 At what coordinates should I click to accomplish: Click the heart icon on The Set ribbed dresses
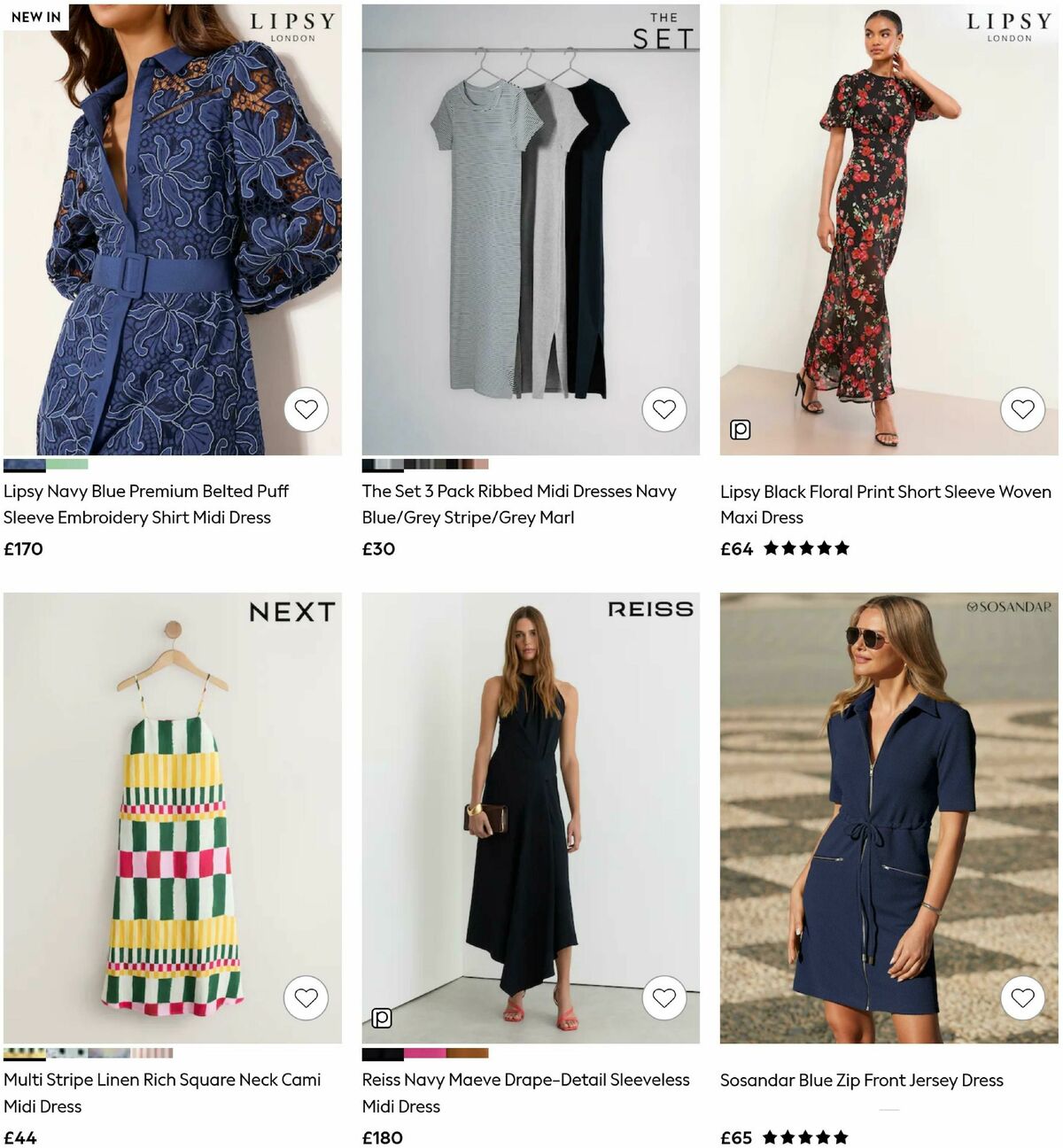663,408
